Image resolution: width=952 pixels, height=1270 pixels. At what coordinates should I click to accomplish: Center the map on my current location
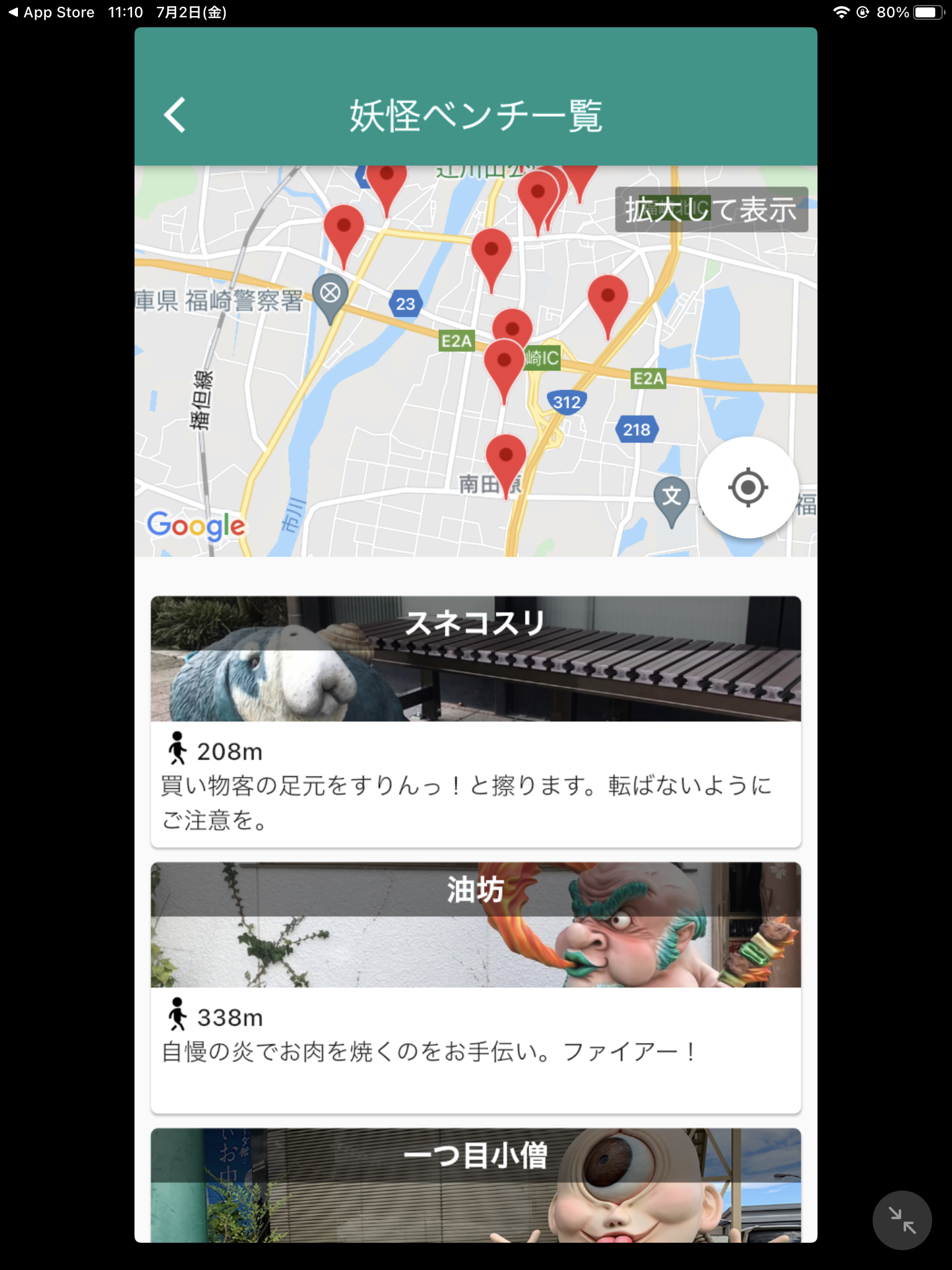coord(747,487)
